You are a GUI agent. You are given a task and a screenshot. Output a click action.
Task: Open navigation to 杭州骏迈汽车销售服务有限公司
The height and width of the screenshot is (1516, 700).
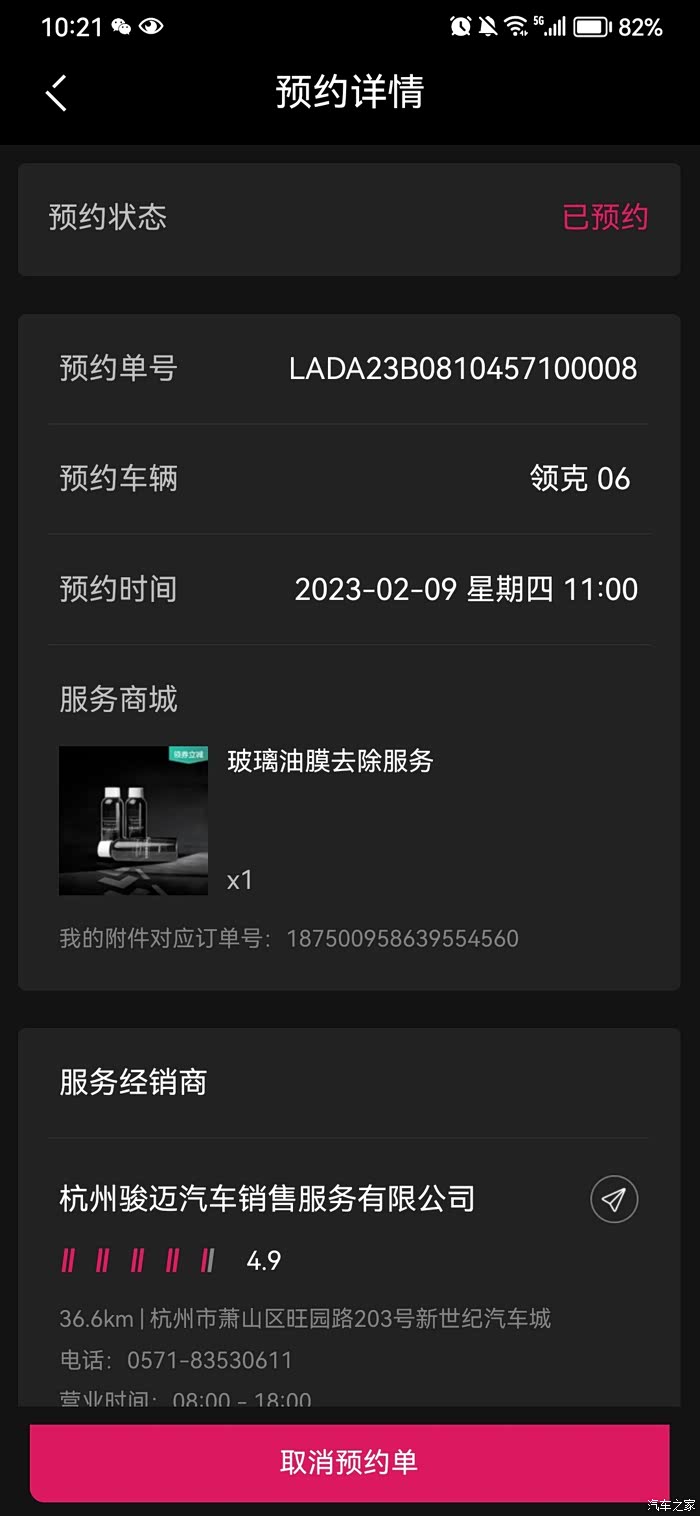(x=613, y=1198)
